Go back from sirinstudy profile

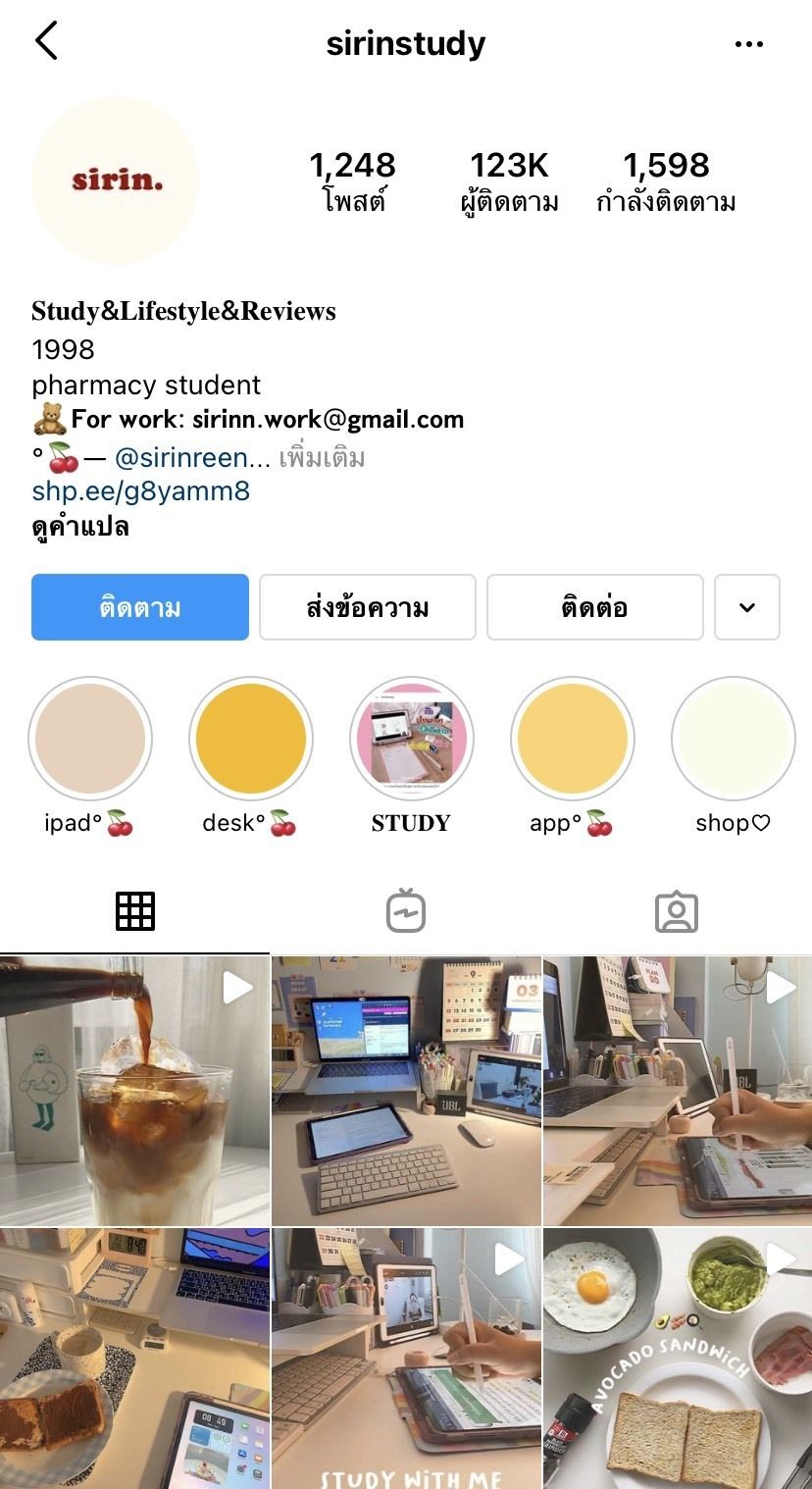[46, 42]
